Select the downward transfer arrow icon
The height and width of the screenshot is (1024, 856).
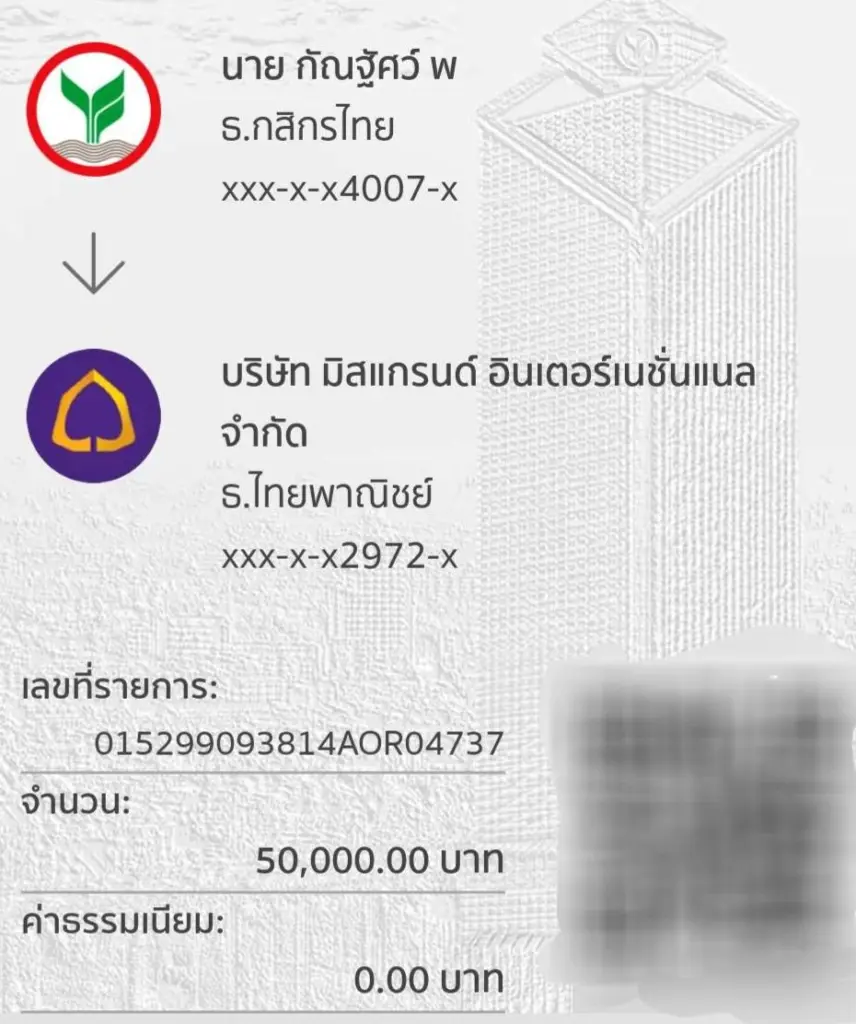[x=95, y=262]
